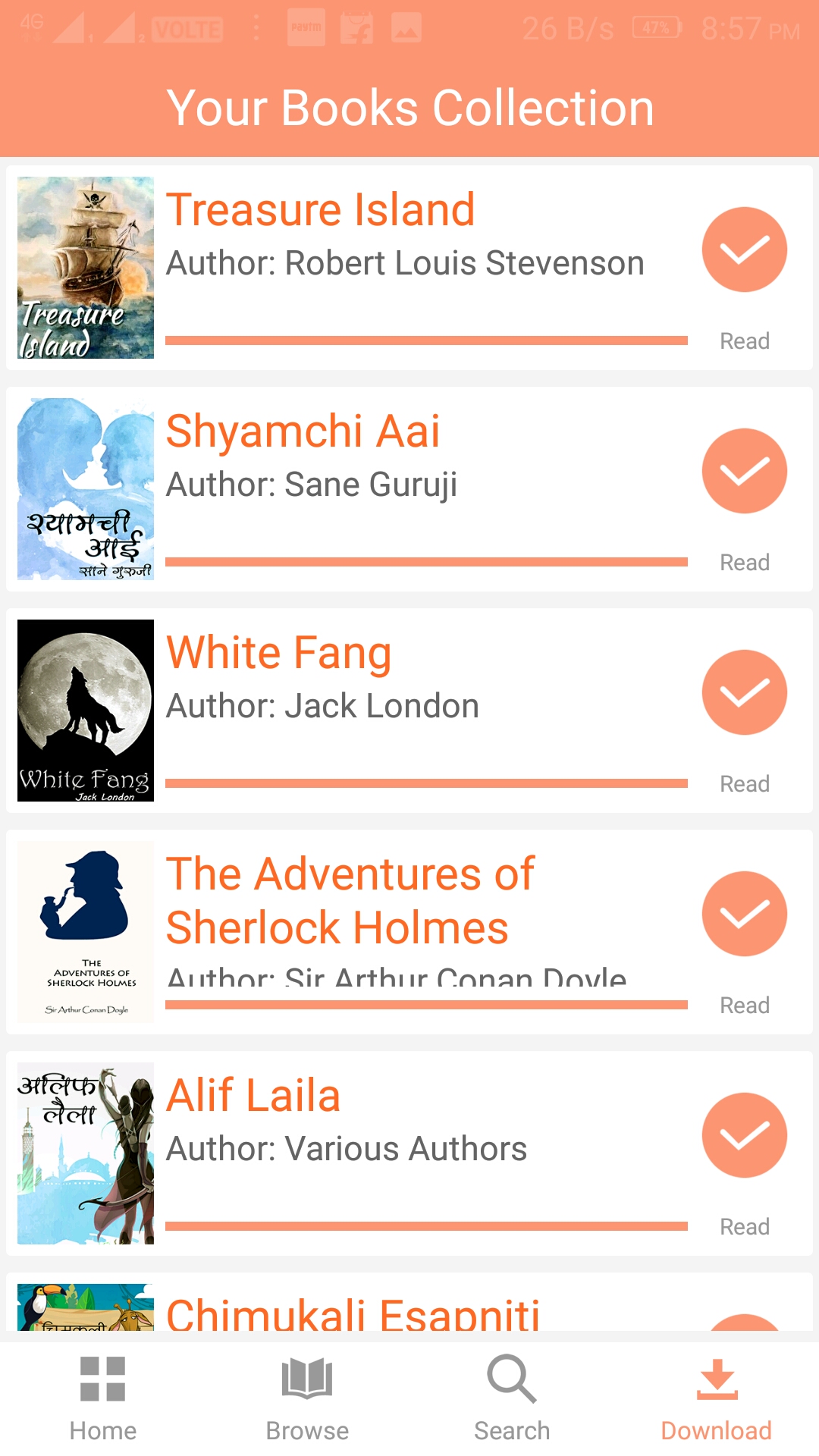Switch to the Browse tab
The image size is (819, 1456).
[307, 1399]
